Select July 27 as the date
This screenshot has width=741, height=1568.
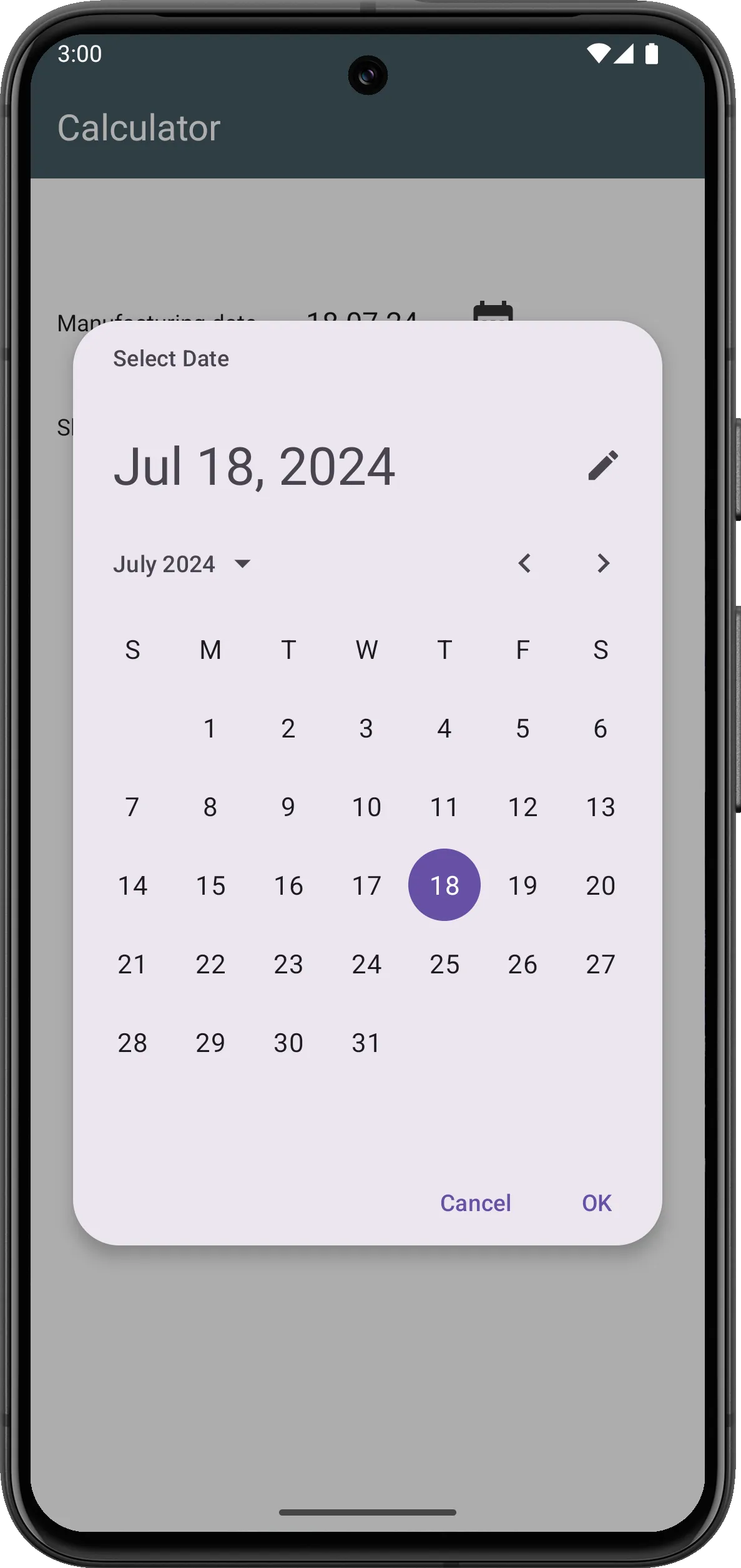click(601, 964)
